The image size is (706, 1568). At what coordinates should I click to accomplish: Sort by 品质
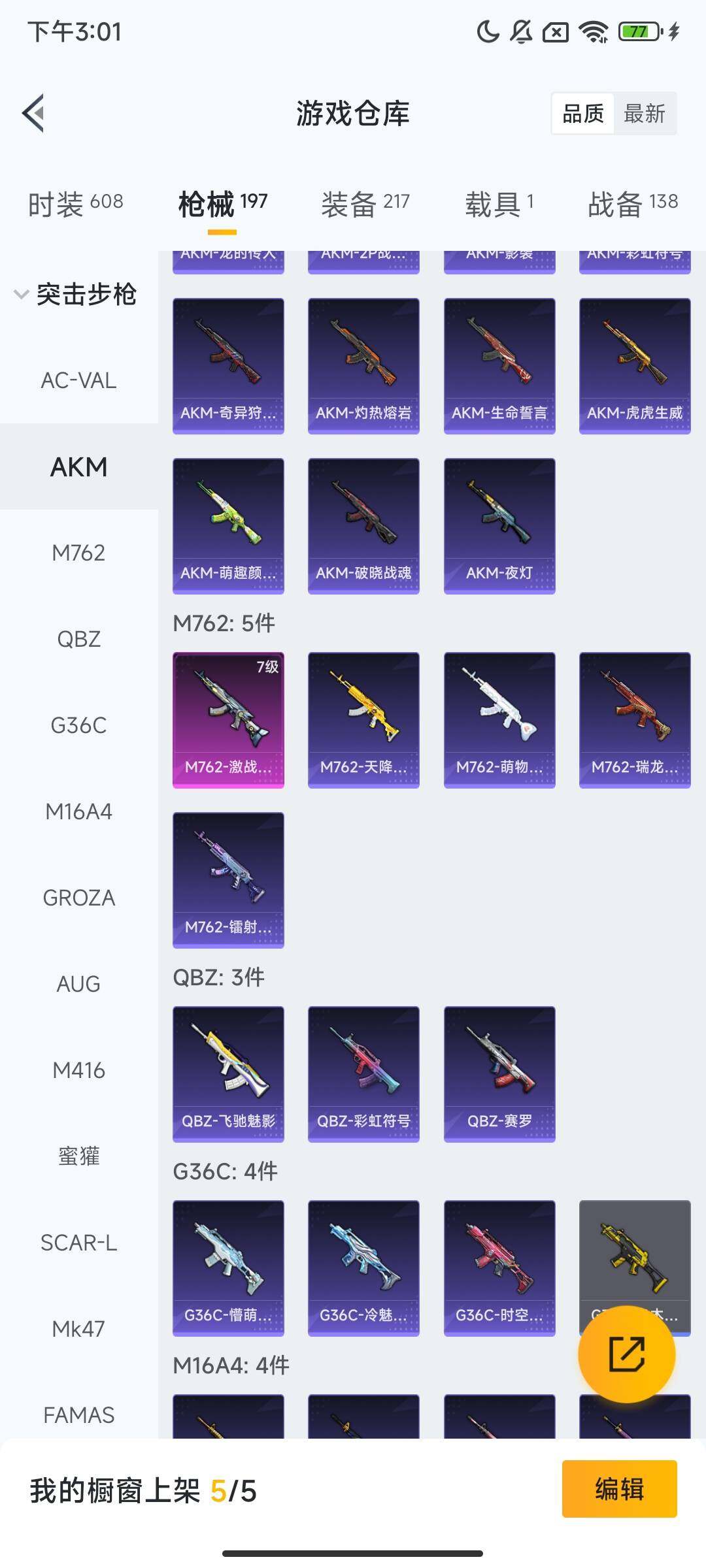click(583, 114)
